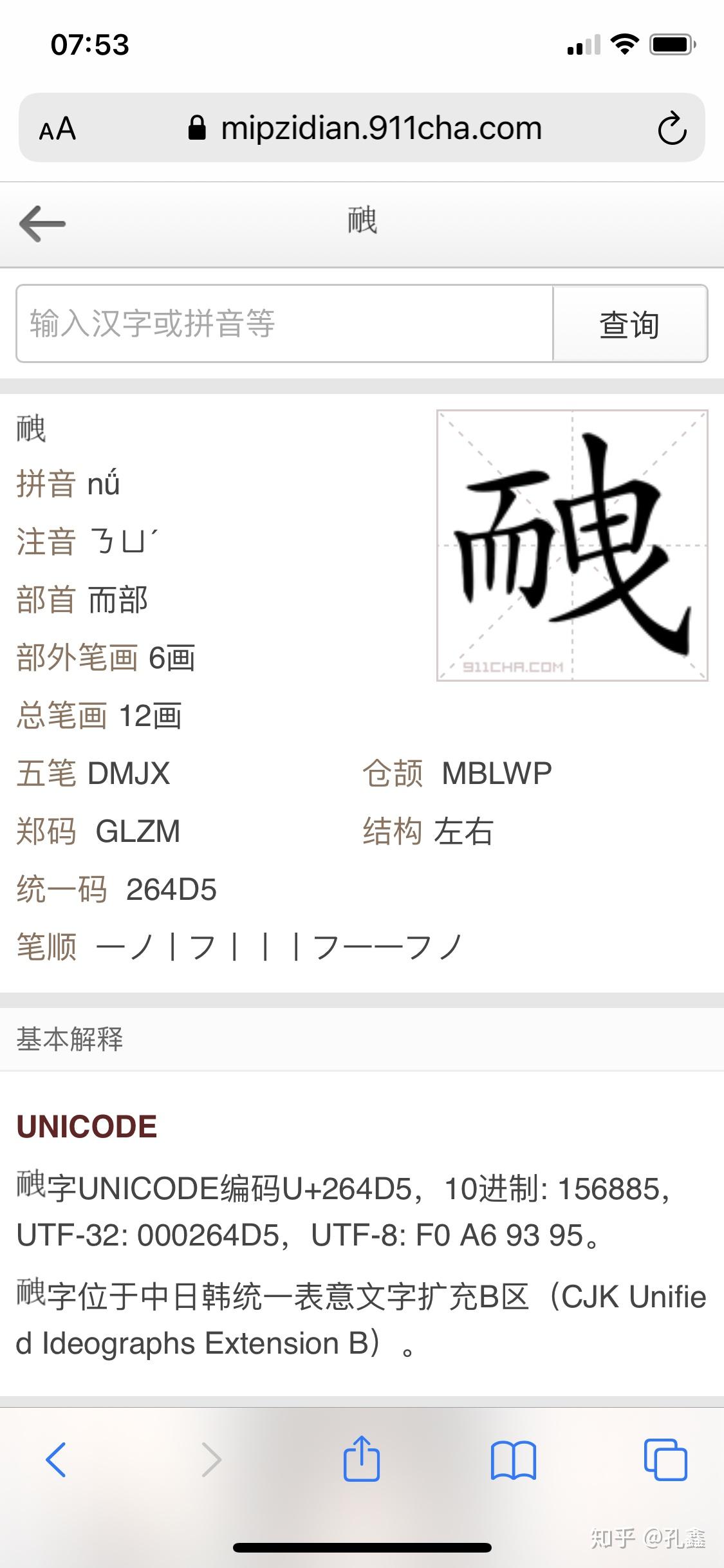Tap the 查询 button
724x1568 pixels.
pos(629,324)
